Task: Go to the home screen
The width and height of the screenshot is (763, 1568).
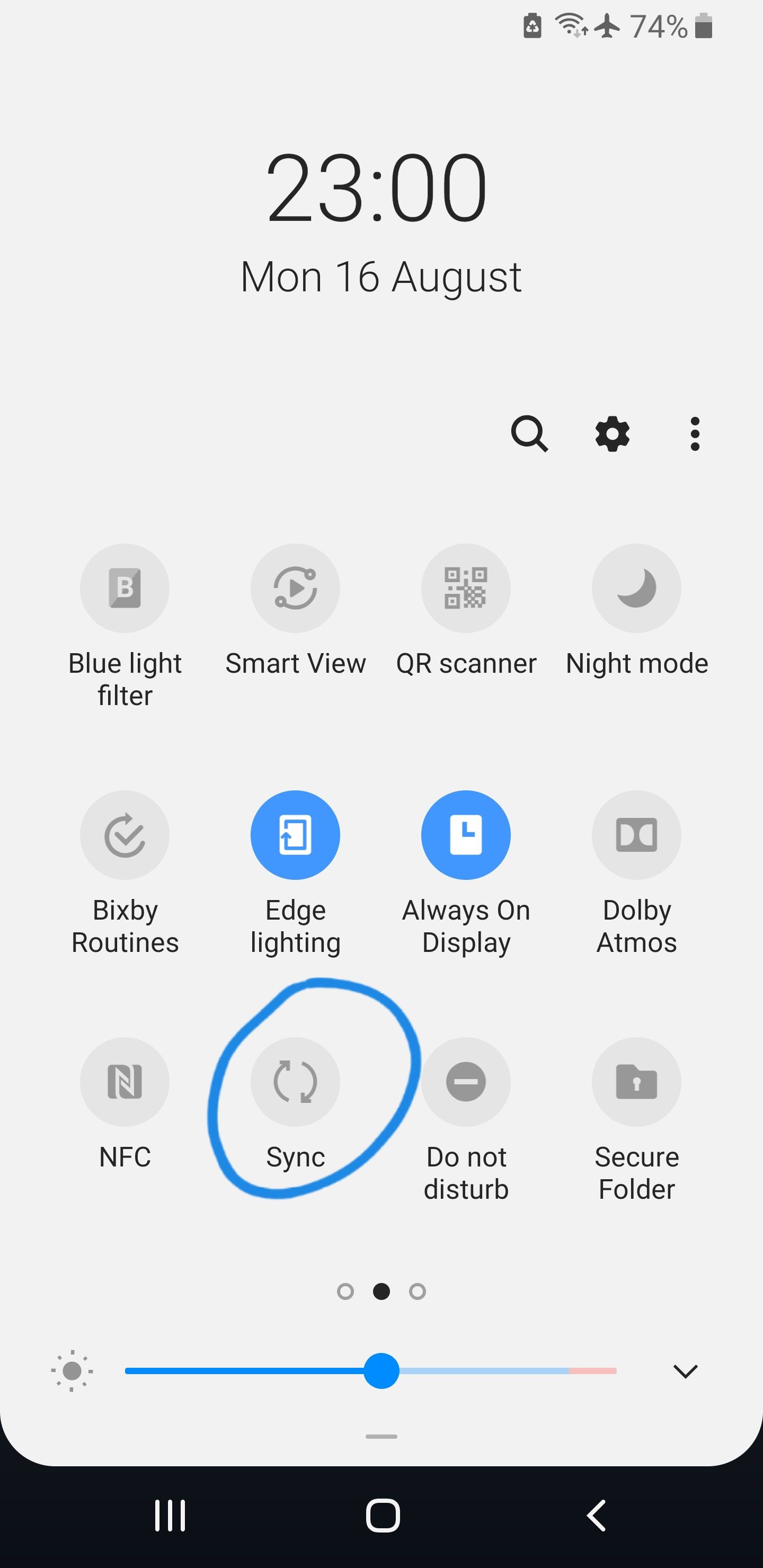Action: [x=383, y=1515]
